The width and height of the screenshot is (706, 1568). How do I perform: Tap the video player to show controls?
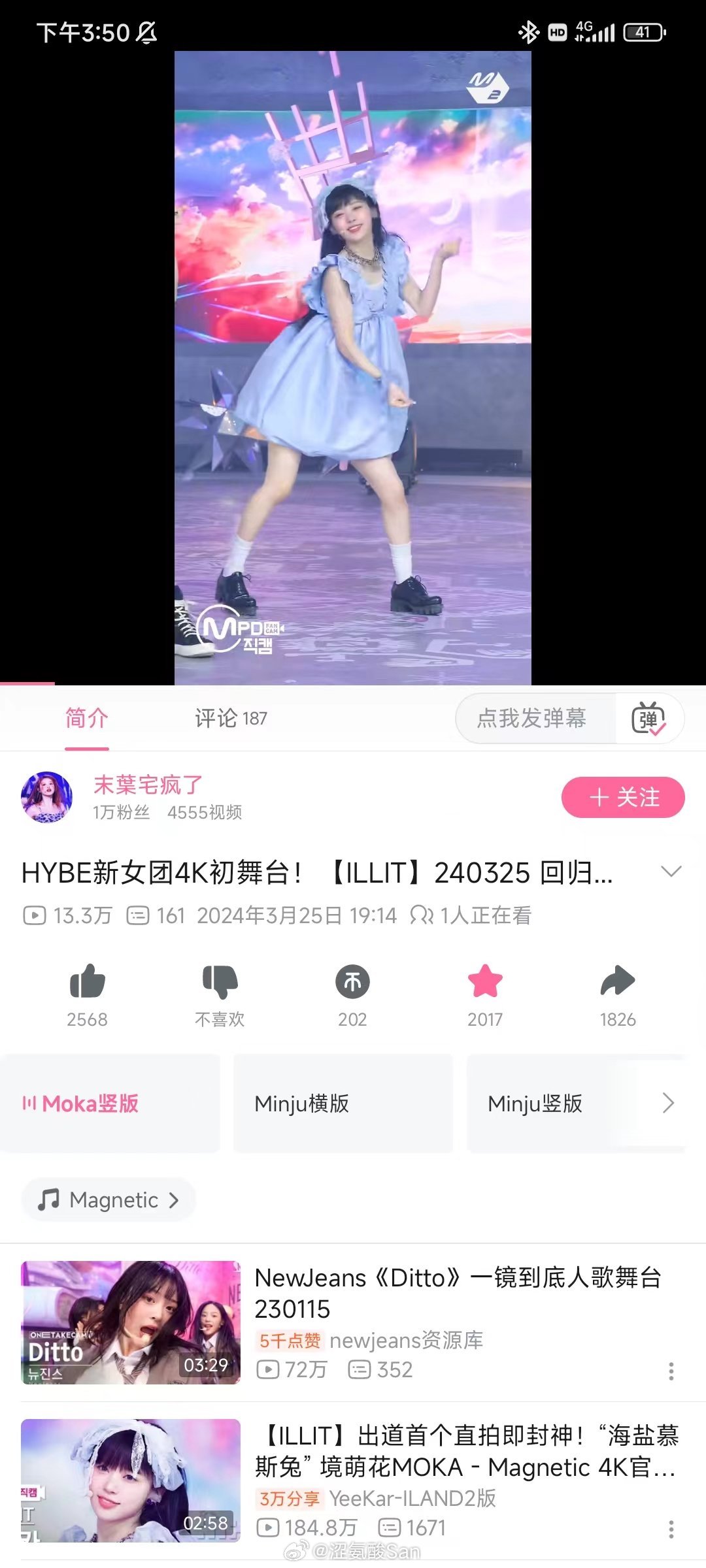click(353, 366)
